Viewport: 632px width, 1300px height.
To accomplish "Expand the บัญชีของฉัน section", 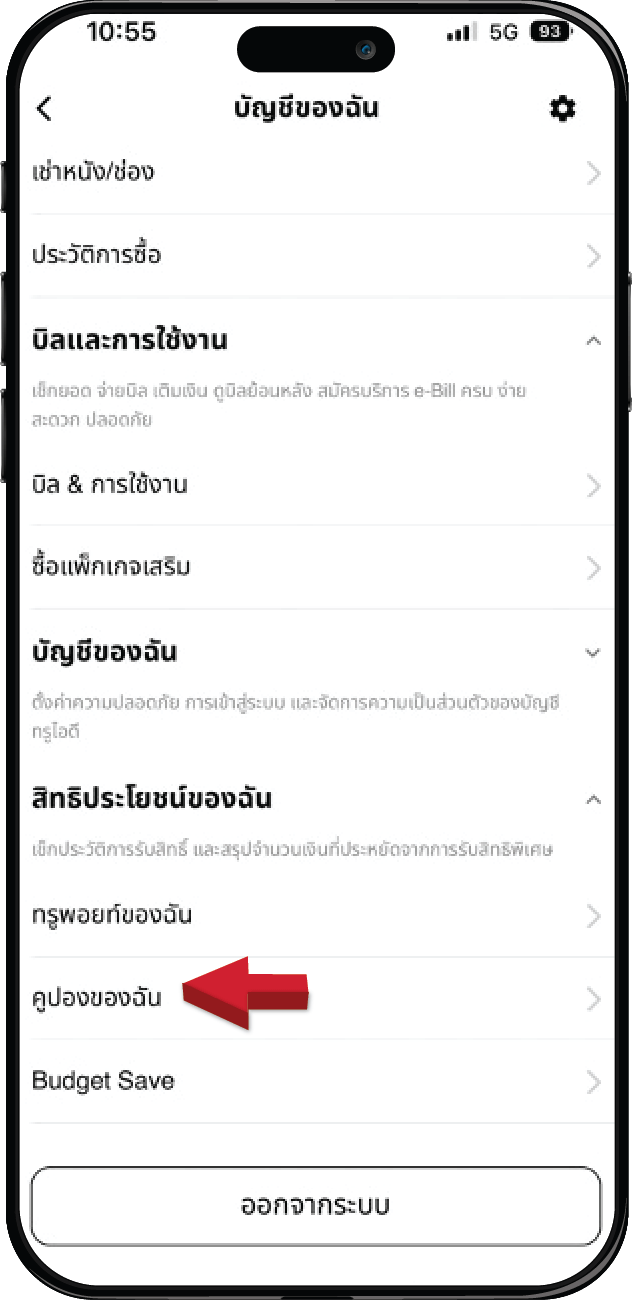I will pyautogui.click(x=593, y=653).
